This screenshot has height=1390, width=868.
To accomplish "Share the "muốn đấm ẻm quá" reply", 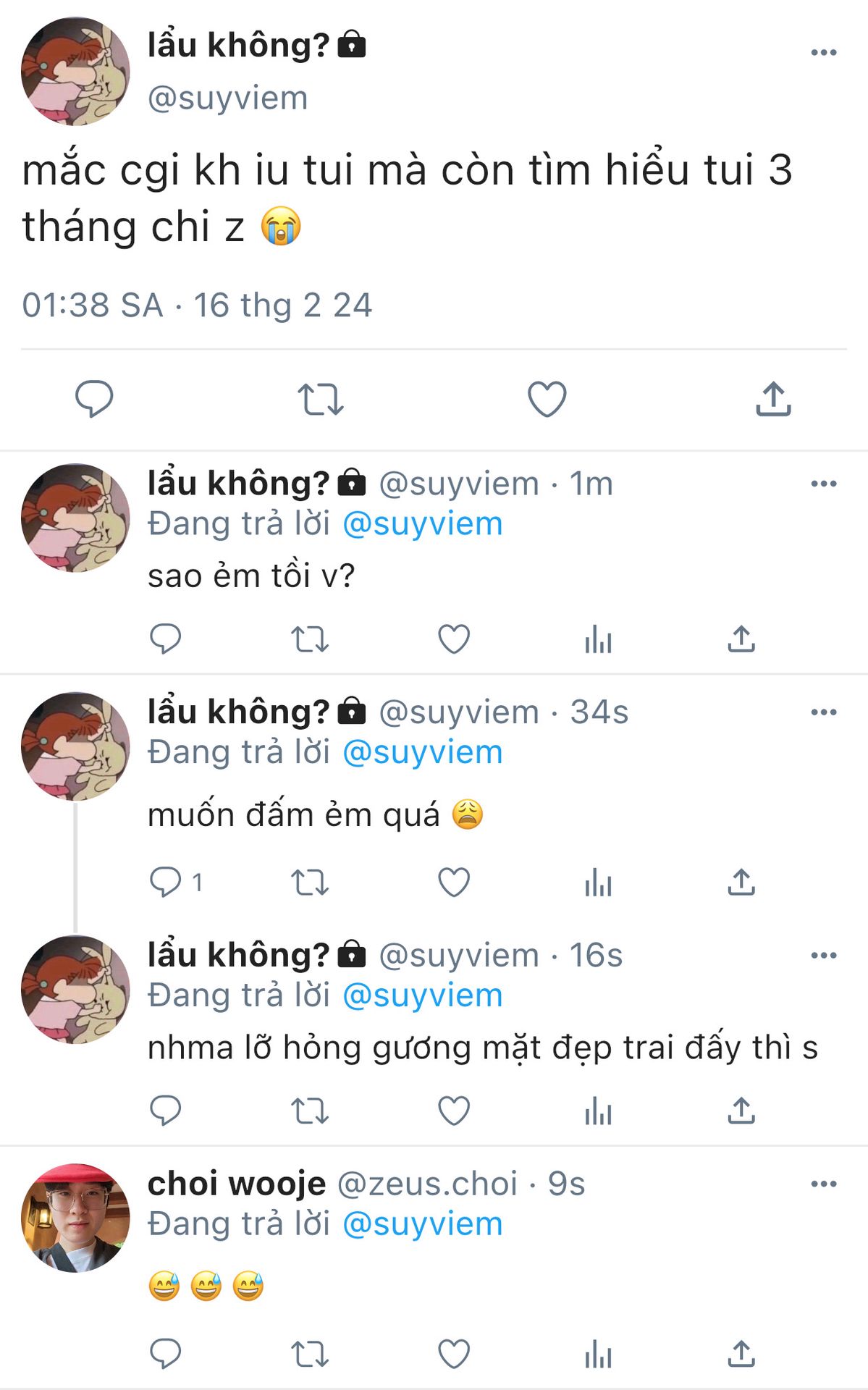I will pyautogui.click(x=741, y=883).
